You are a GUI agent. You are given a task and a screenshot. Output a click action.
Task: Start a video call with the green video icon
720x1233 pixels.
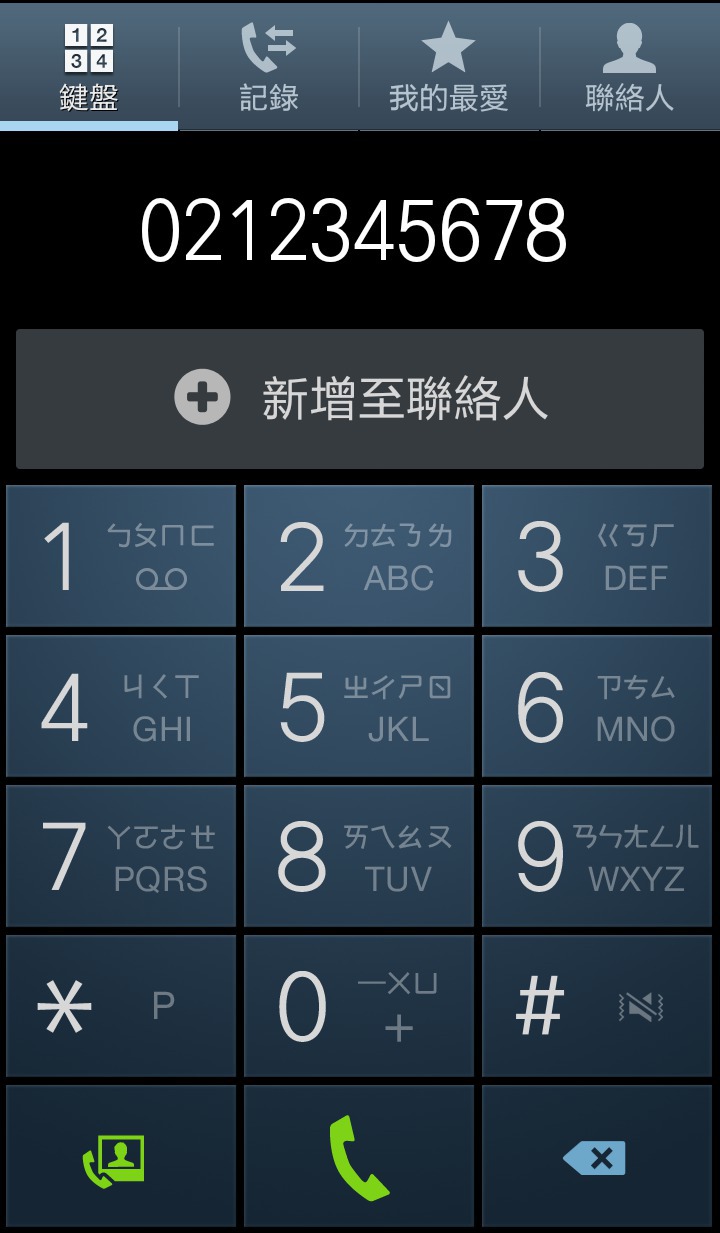tap(121, 1157)
